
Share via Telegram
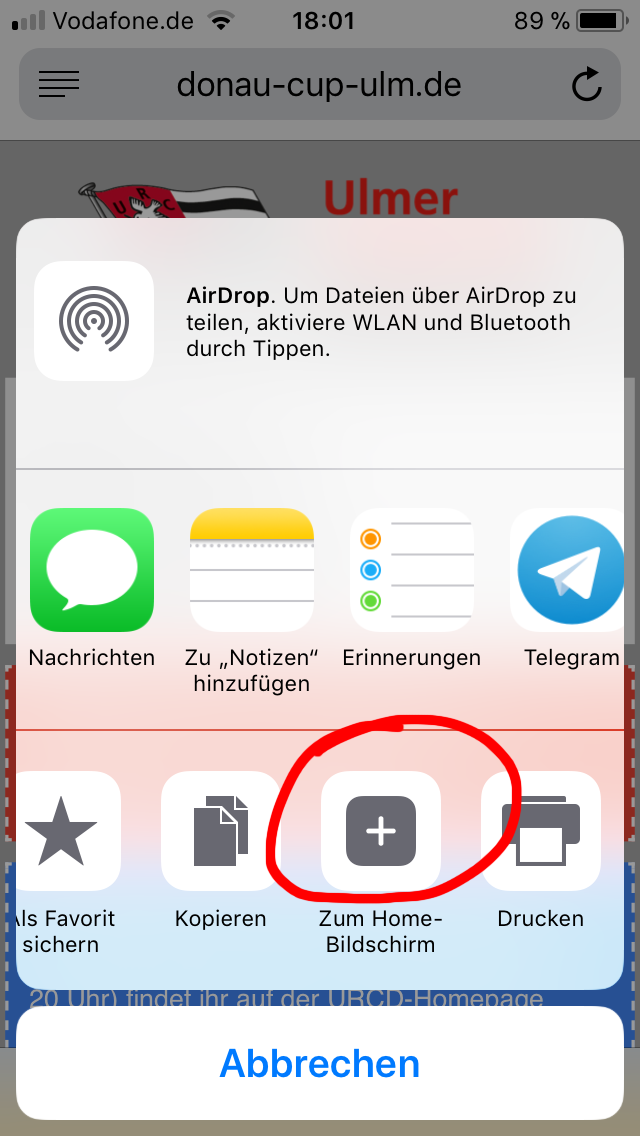coord(571,570)
